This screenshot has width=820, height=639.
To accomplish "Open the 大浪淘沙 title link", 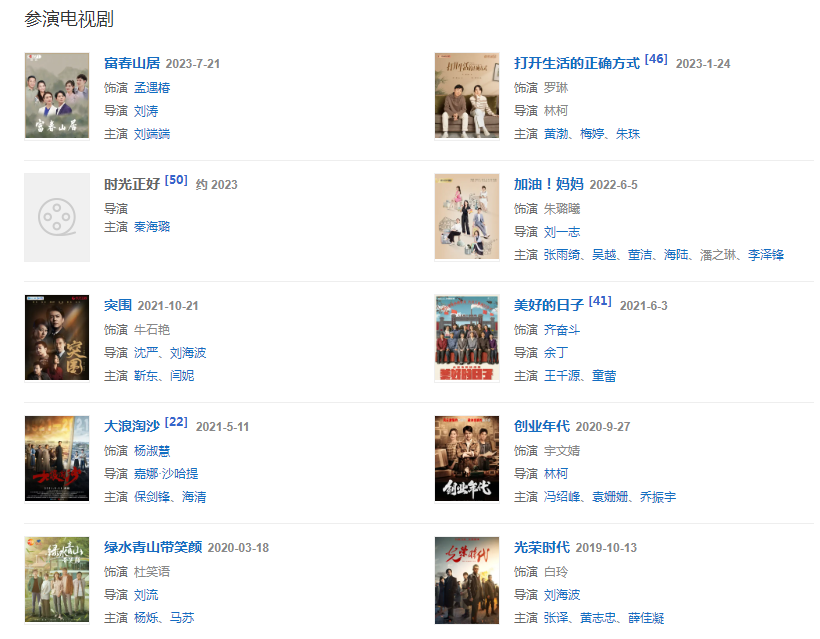I will tap(132, 426).
